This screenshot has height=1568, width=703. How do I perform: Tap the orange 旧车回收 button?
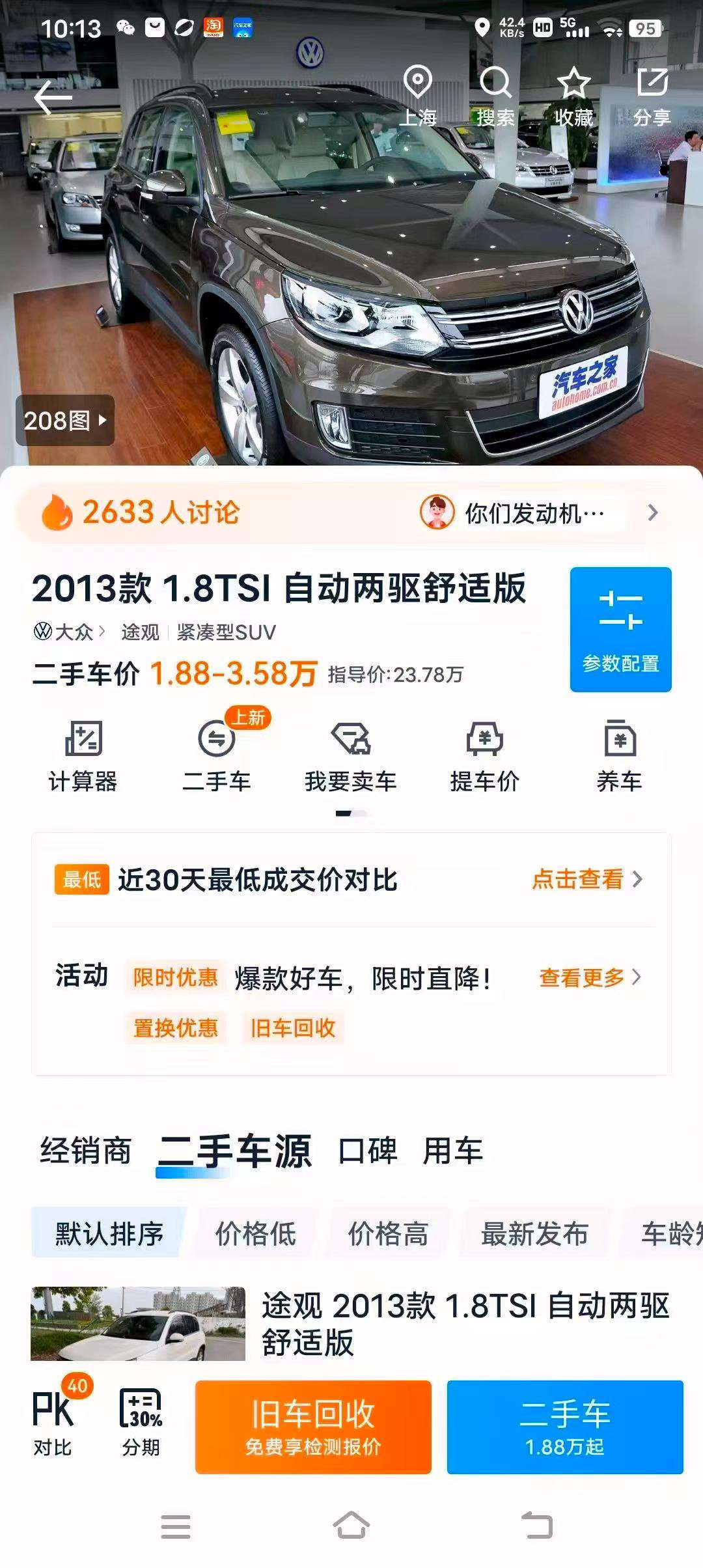313,1427
